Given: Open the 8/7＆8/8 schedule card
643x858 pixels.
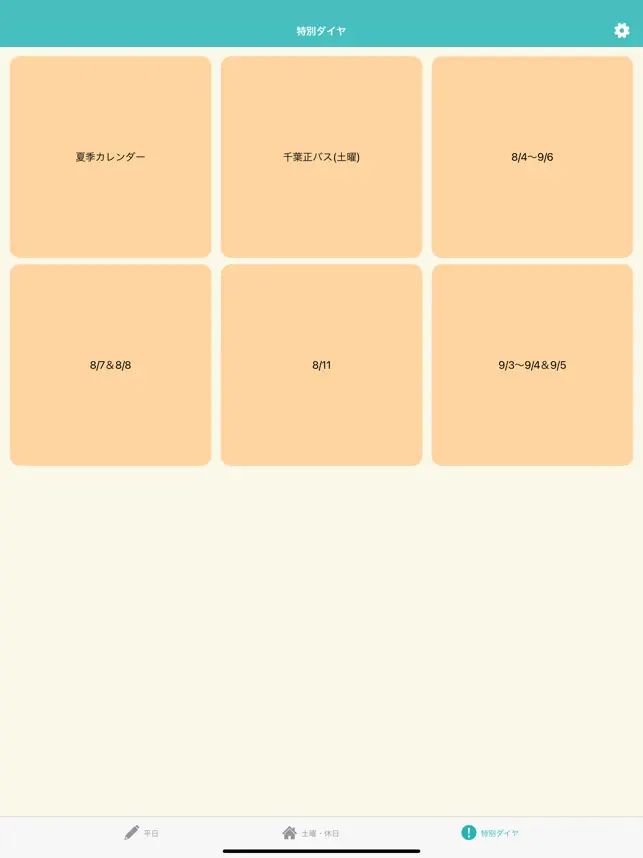Looking at the screenshot, I should point(110,365).
